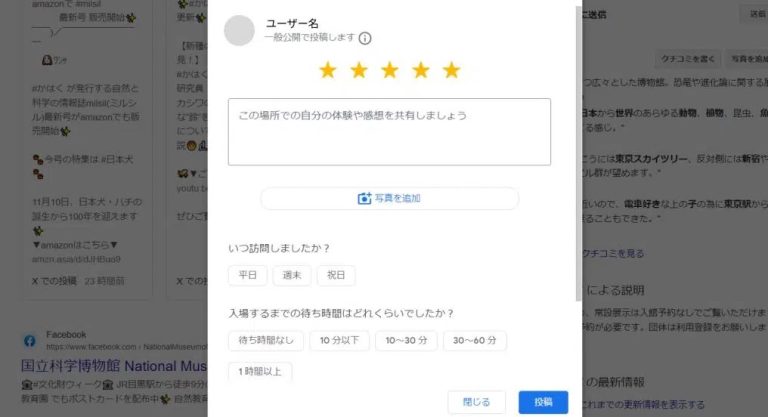The image size is (768, 417).
Task: Add a photo with 写真を追加
Action: click(x=389, y=198)
